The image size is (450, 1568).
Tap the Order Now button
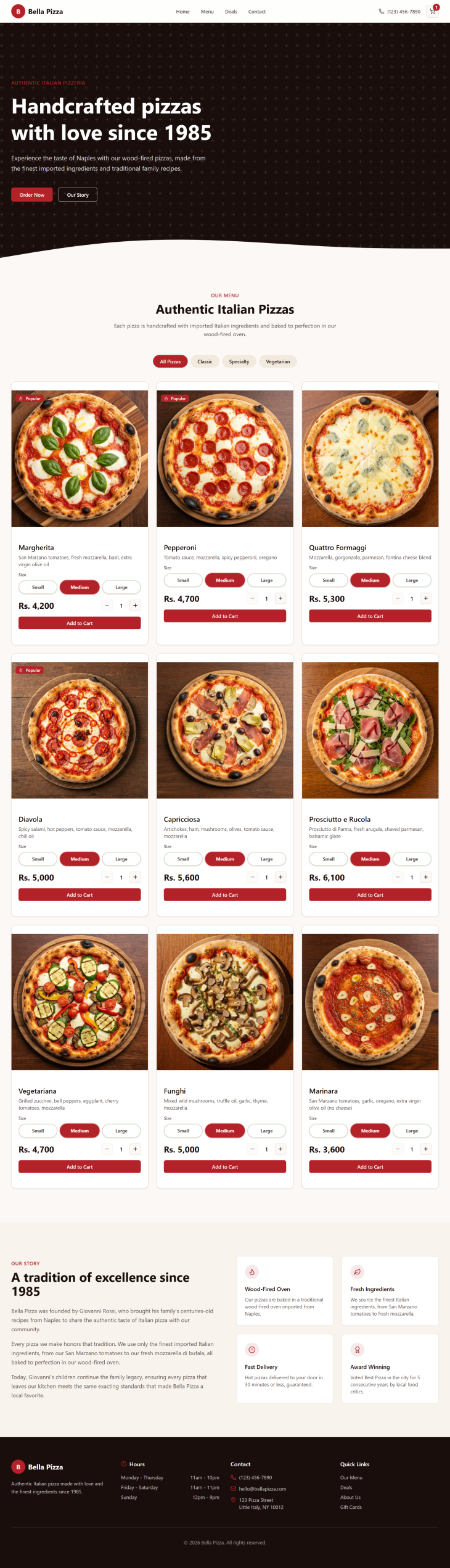point(32,195)
